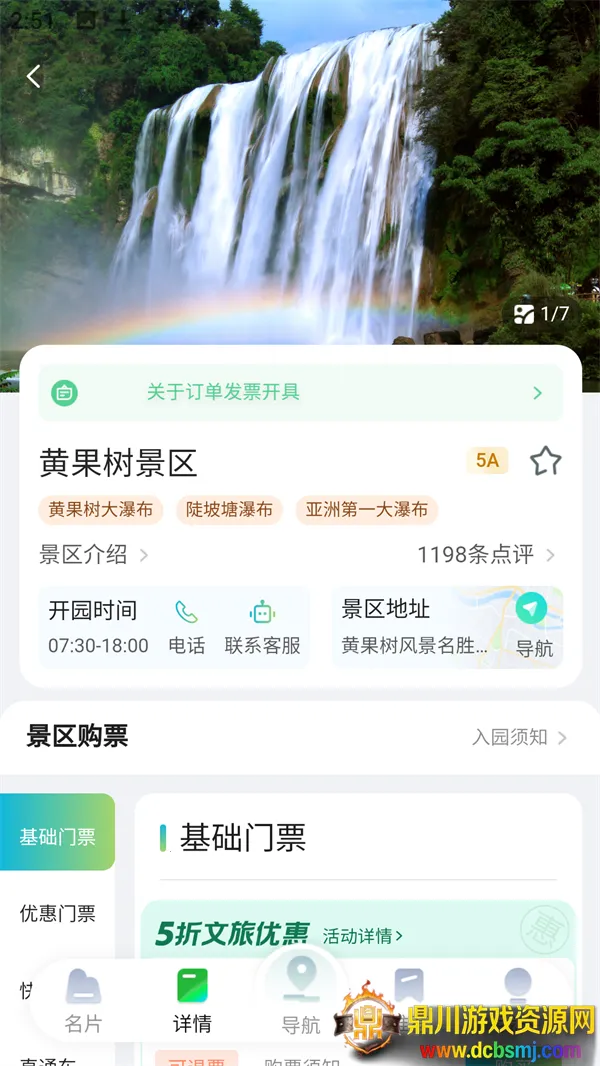Image resolution: width=600 pixels, height=1066 pixels.
Task: Switch to the 名片 bottom tab
Action: (x=83, y=1002)
